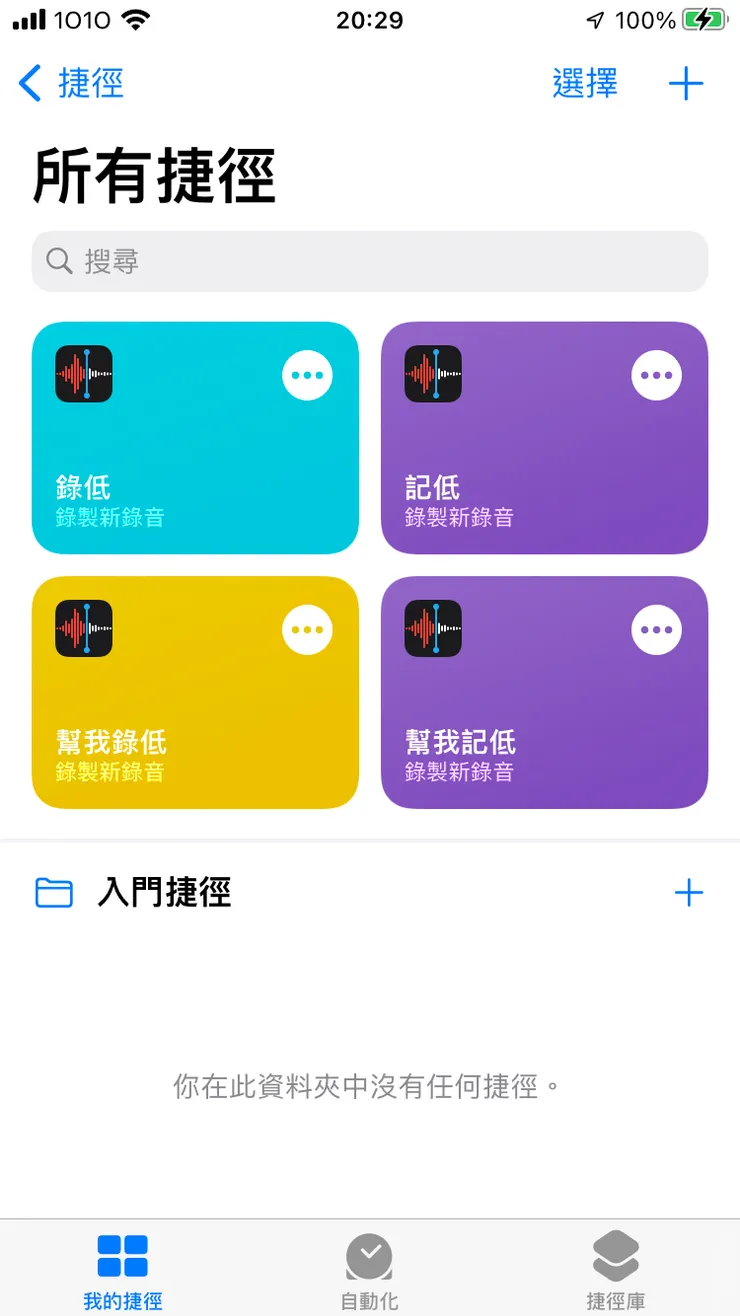Tap the Voice Memos icon on the 錄低 card
Viewport: 740px width, 1316px height.
pos(84,374)
